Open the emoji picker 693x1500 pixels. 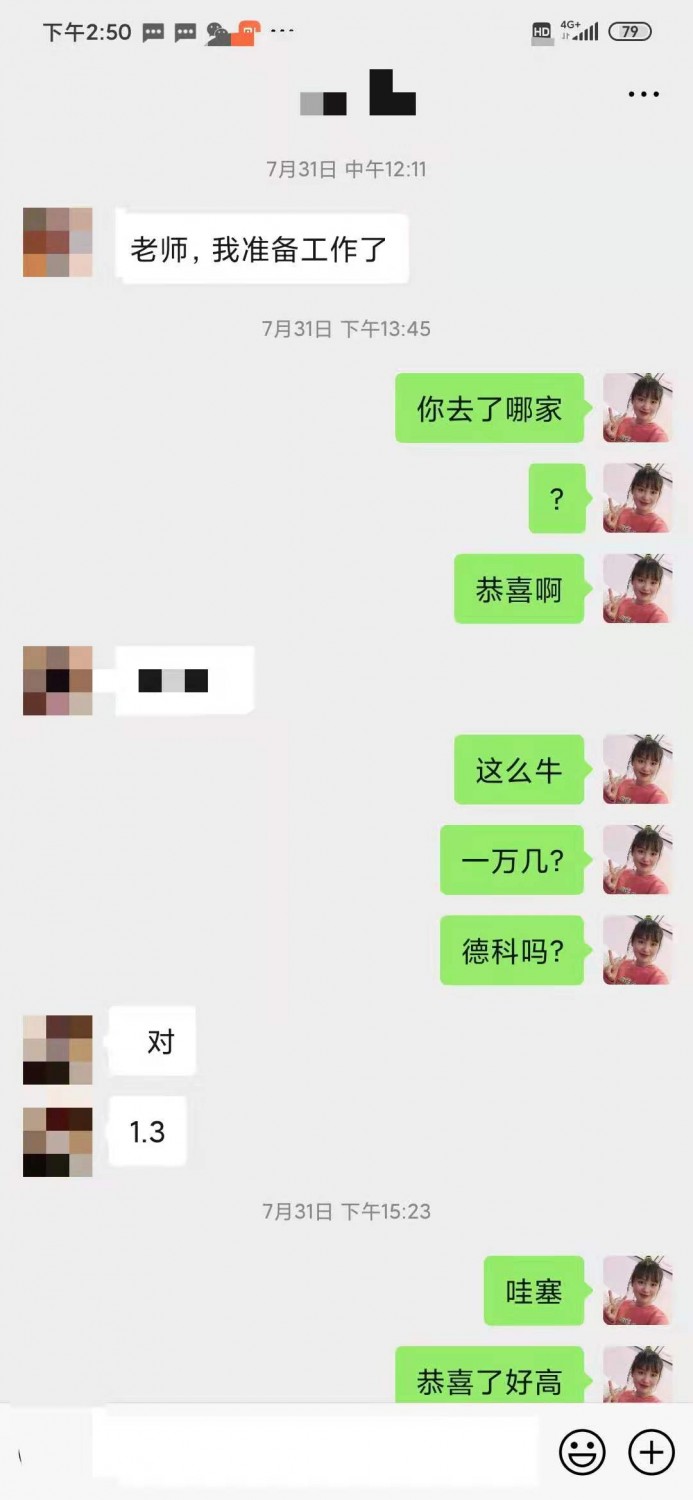click(x=582, y=1452)
